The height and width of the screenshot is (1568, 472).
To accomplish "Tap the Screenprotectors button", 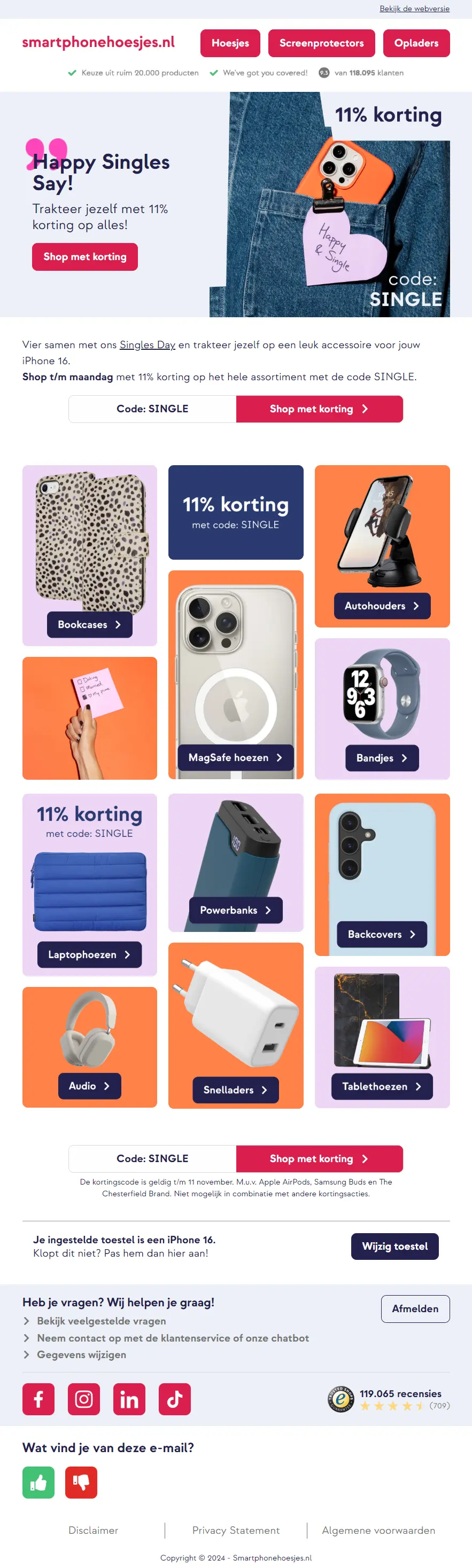I will pyautogui.click(x=321, y=43).
